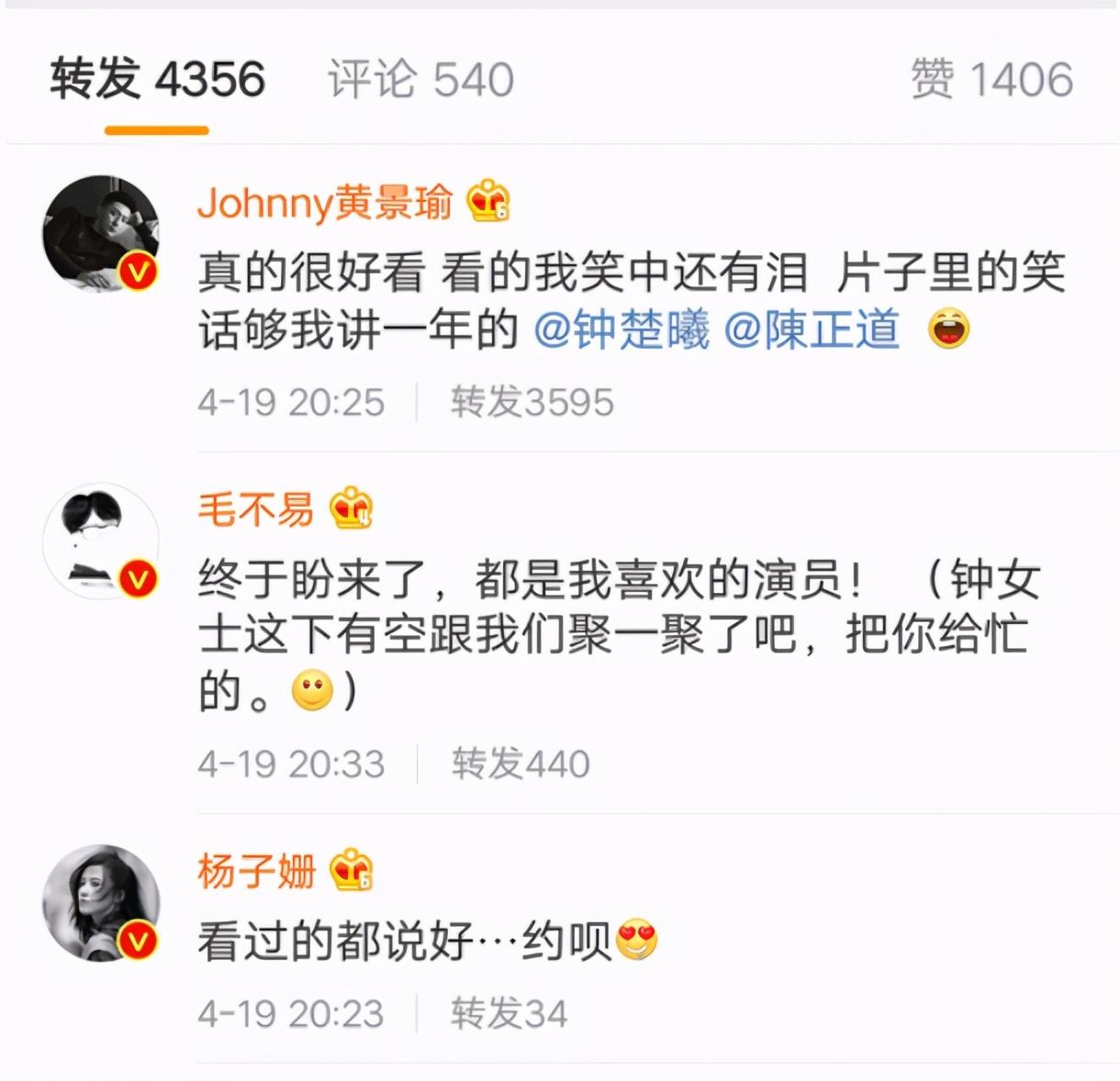Switch to the 转发 4356 tab
Screen dimensions: 1120x1081
tap(157, 79)
